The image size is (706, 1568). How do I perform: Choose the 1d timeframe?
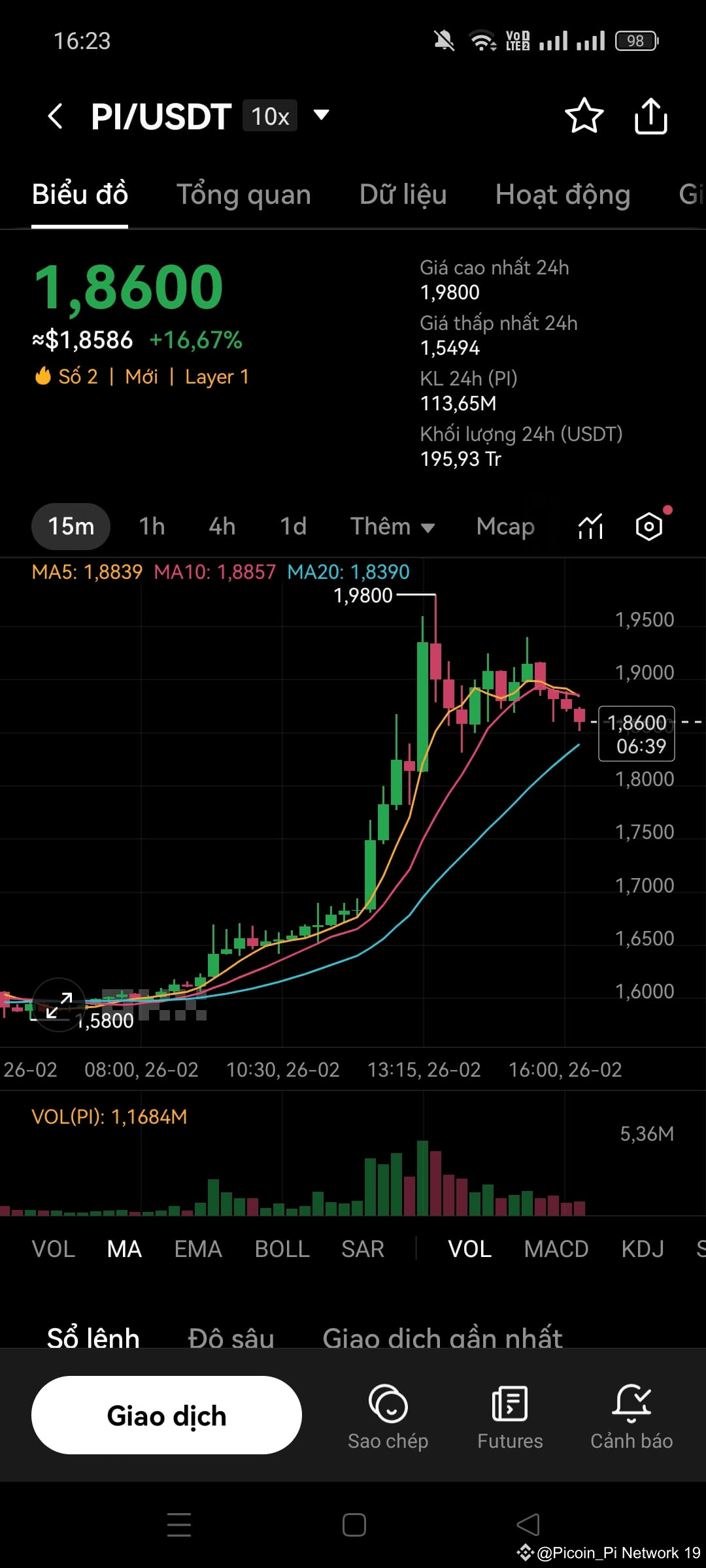coord(293,526)
